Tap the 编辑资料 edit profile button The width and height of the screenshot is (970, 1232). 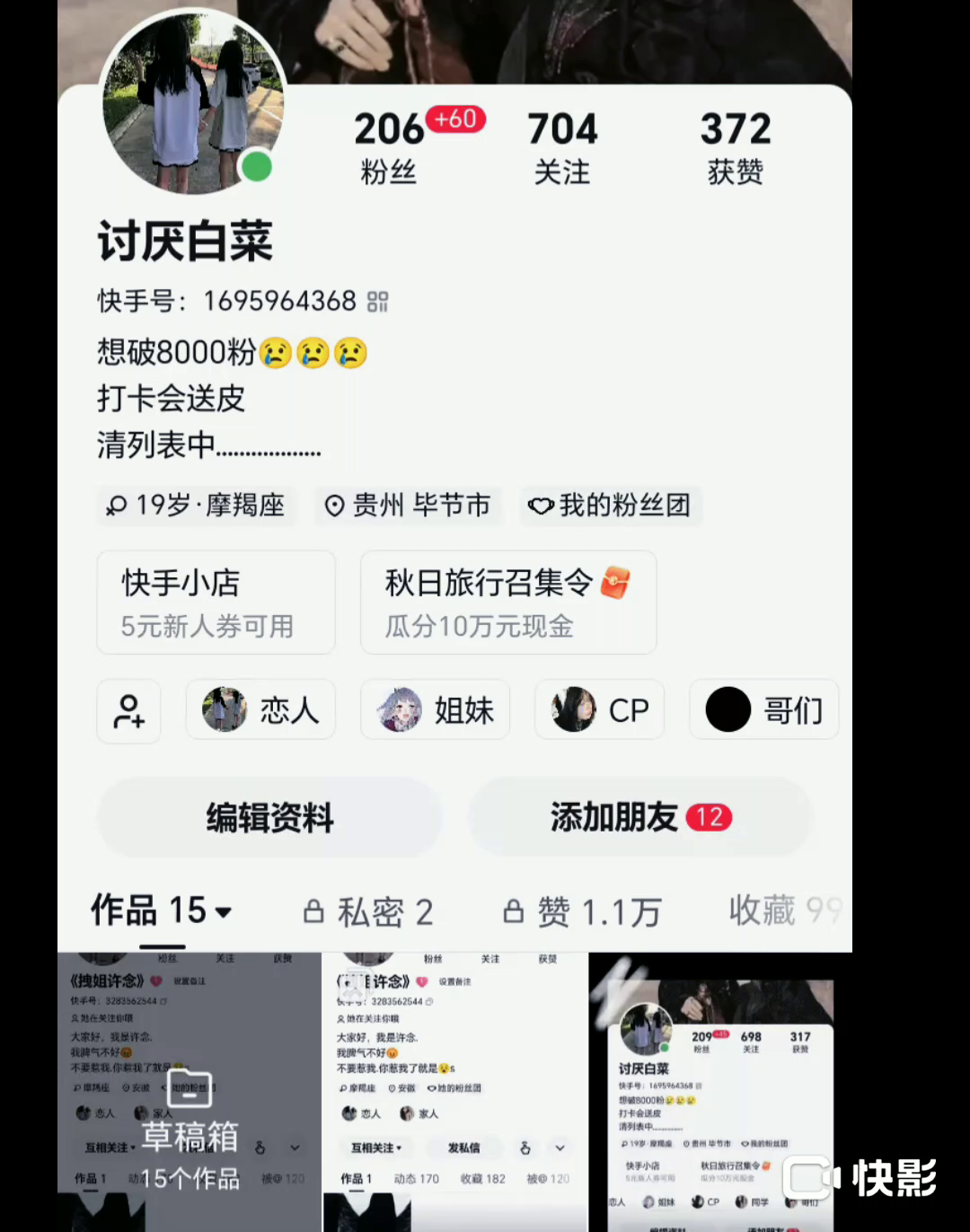[269, 817]
